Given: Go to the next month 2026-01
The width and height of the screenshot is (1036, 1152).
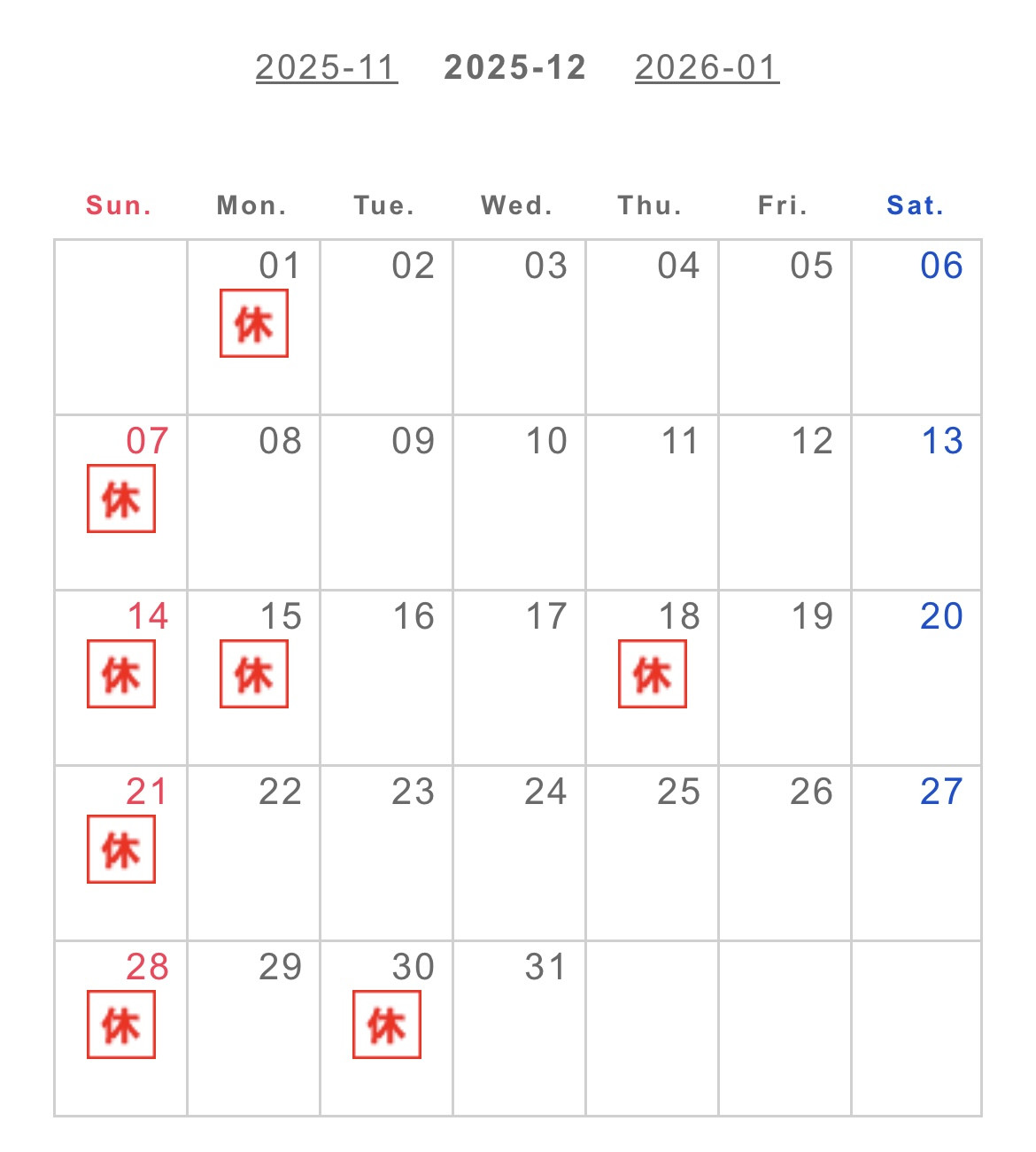Looking at the screenshot, I should [x=707, y=67].
